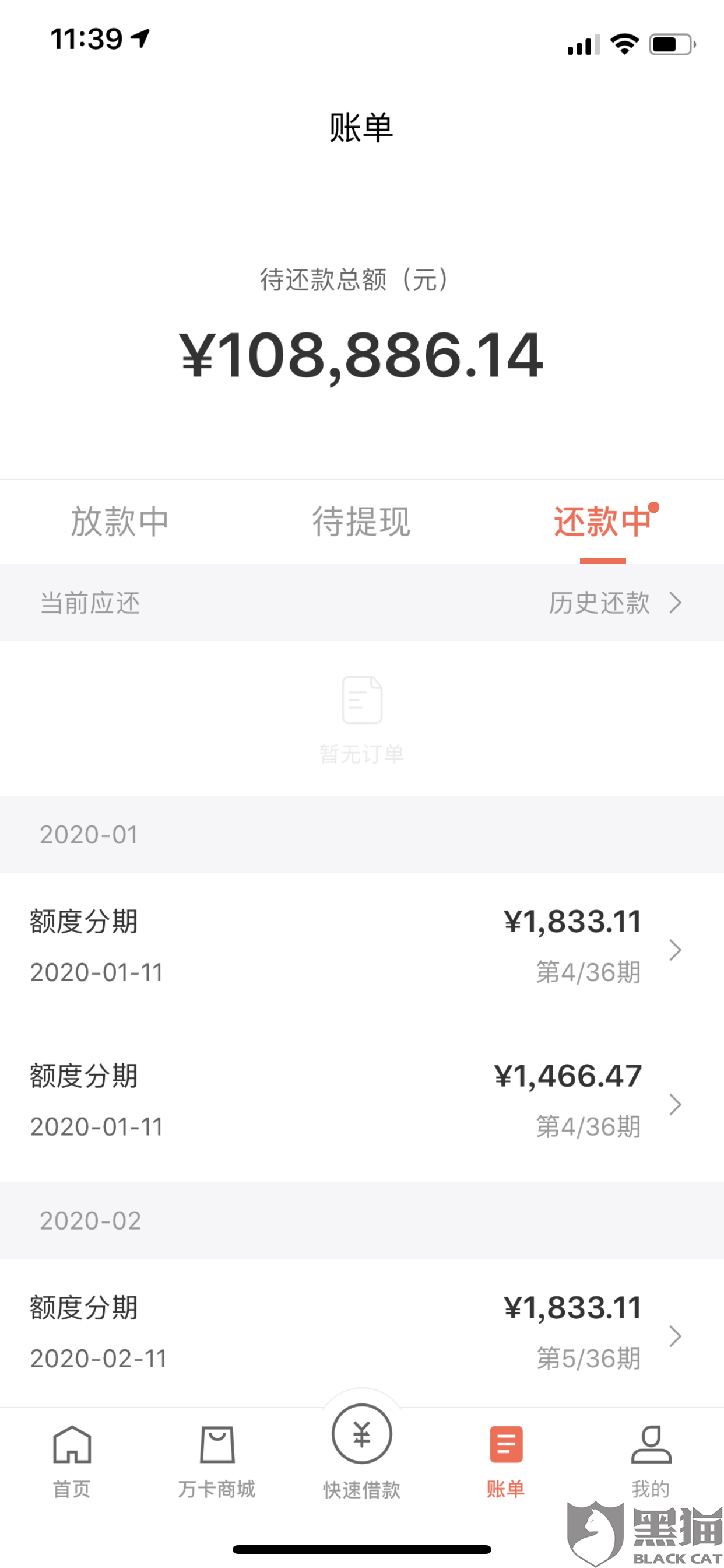The height and width of the screenshot is (1568, 724).
Task: Open the ¥1,833.11 installment due 2020-02-11
Action: [361, 1334]
